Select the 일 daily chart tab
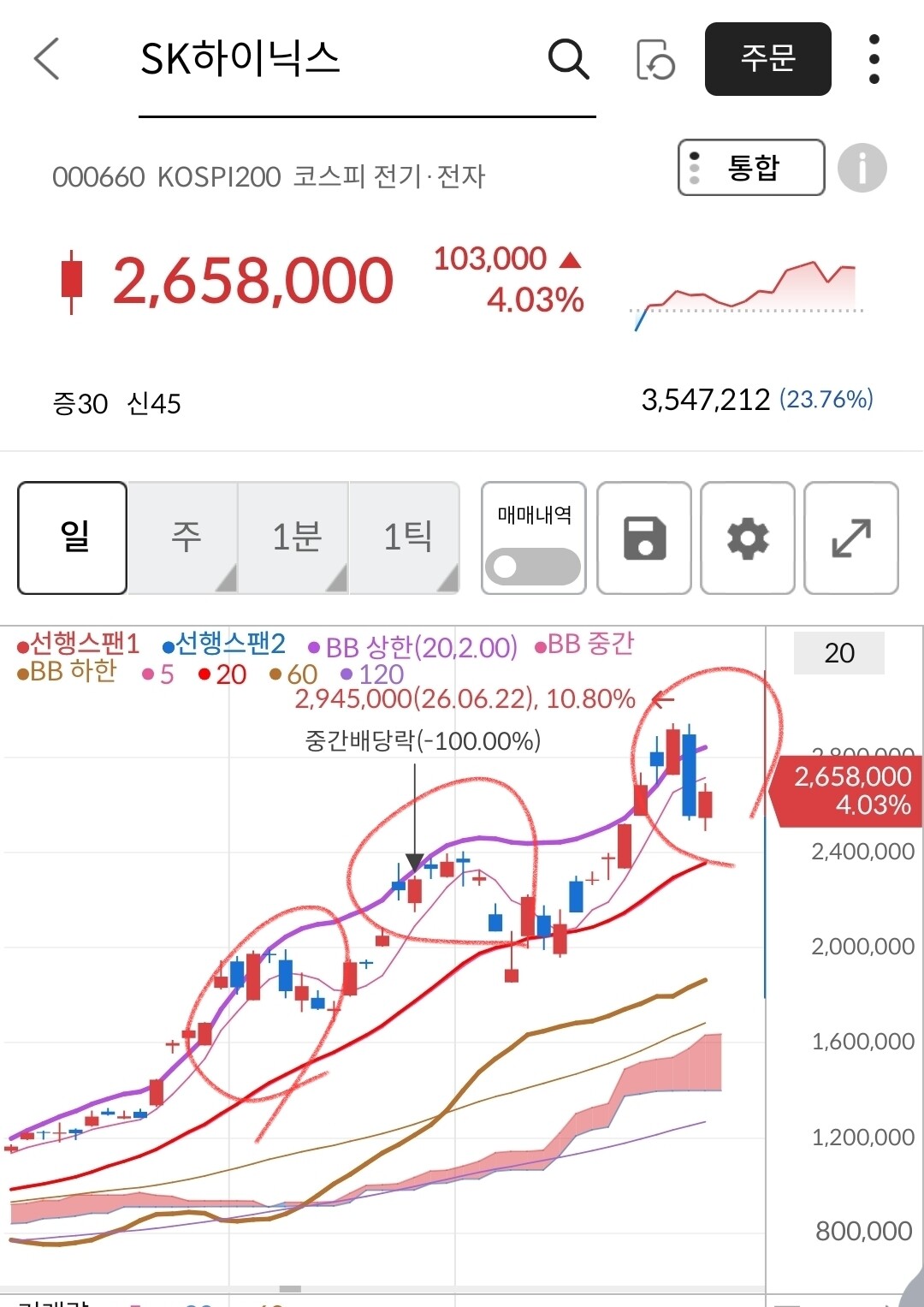The height and width of the screenshot is (1307, 924). tap(73, 538)
